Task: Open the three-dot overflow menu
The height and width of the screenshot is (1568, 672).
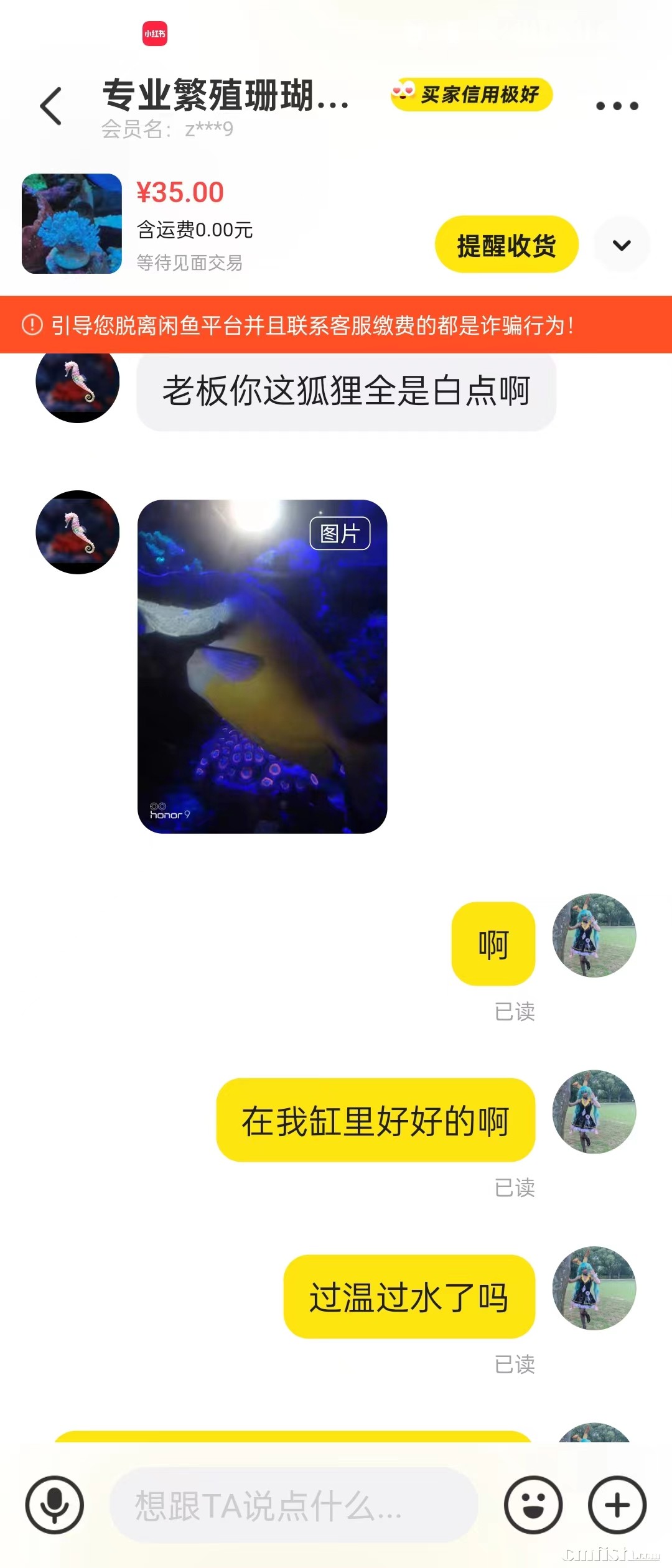Action: pos(617,106)
